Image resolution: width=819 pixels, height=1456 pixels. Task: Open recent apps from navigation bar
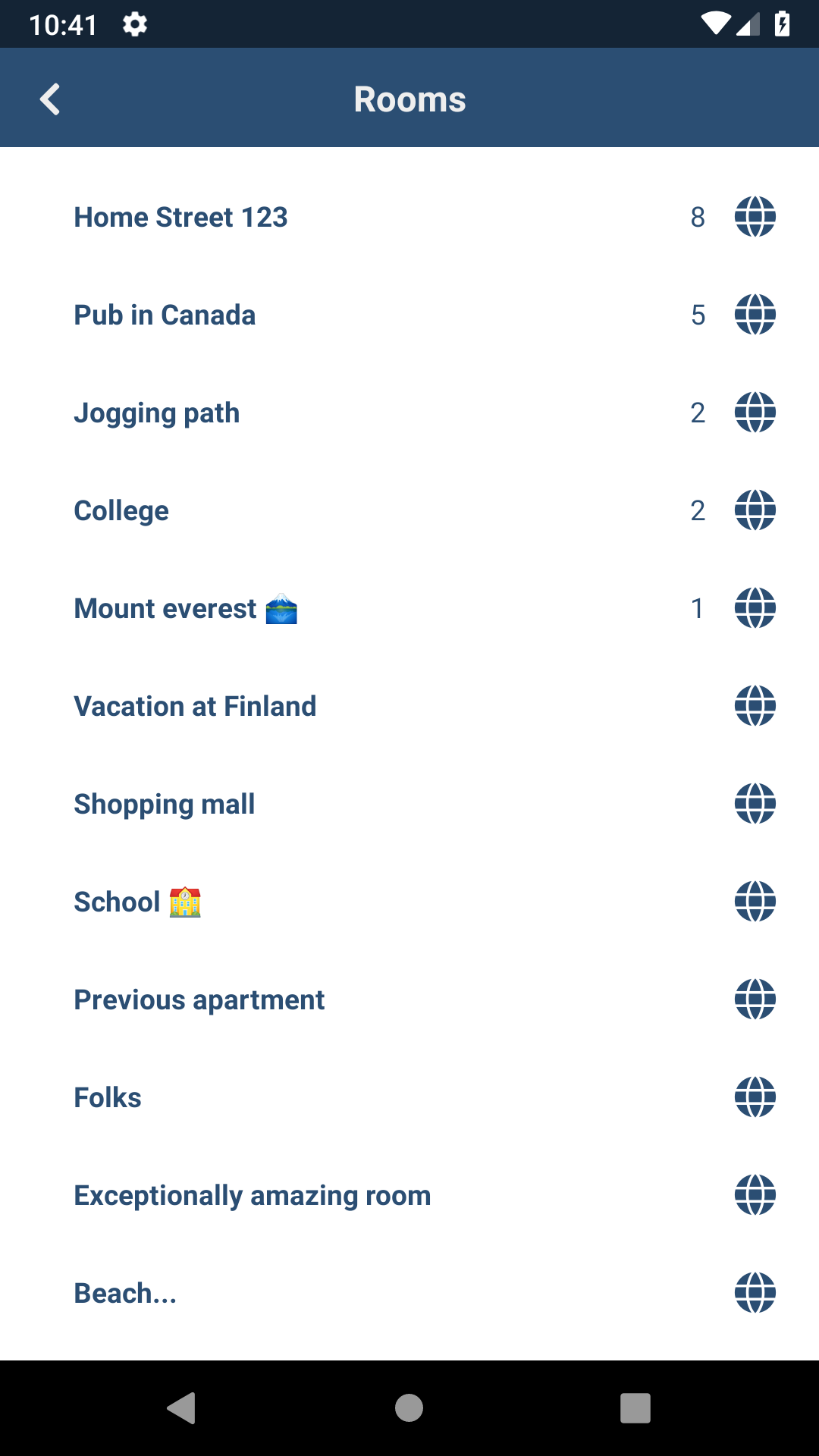coord(635,1408)
